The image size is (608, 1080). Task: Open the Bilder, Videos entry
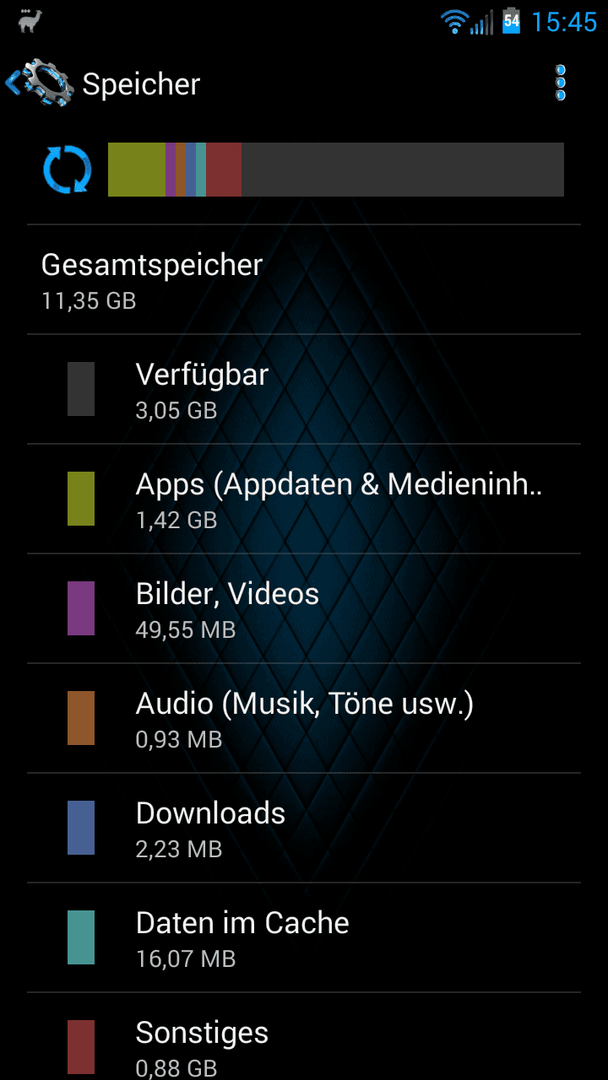304,608
